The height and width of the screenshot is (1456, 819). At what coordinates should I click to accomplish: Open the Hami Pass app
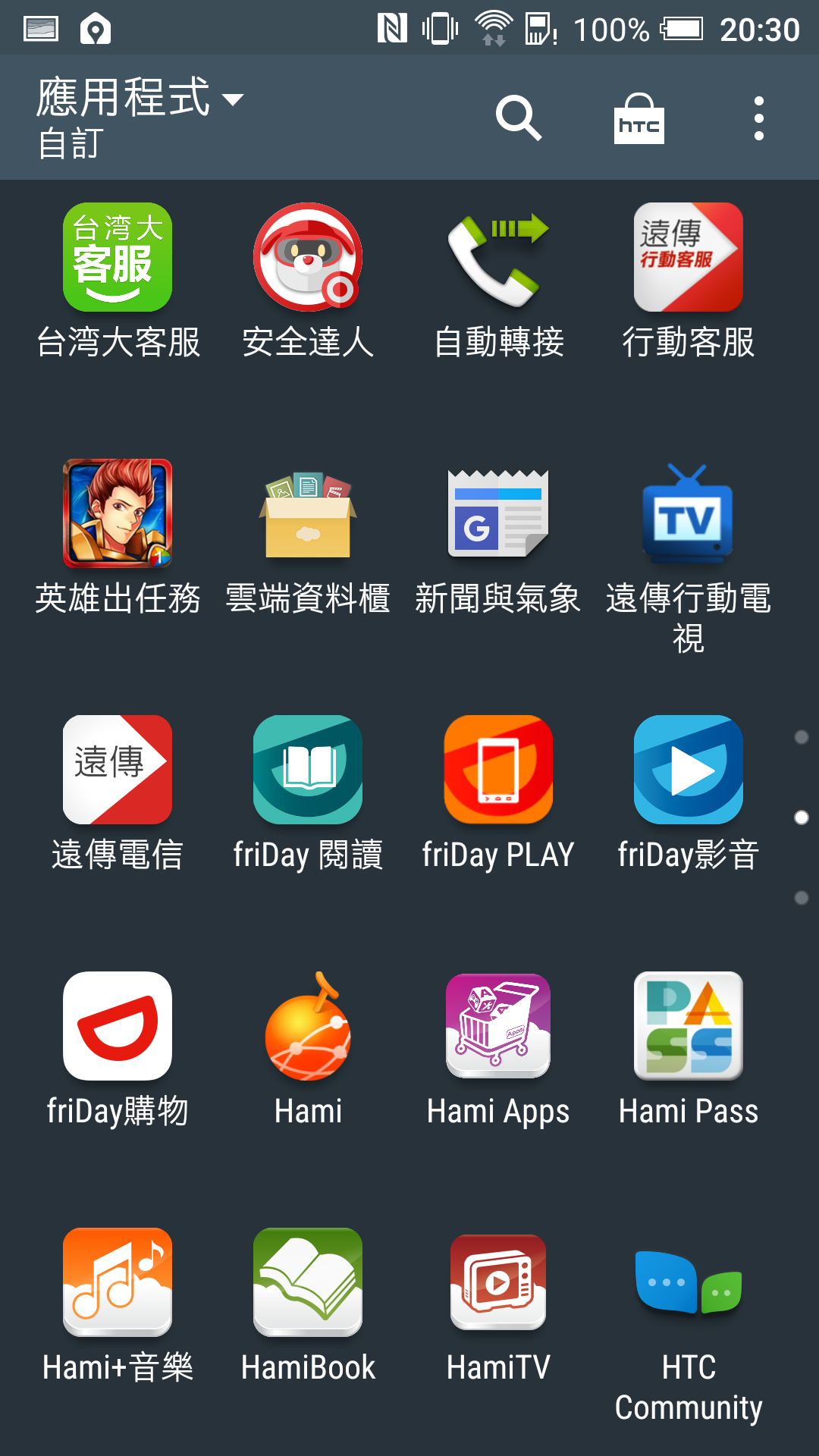[689, 1026]
